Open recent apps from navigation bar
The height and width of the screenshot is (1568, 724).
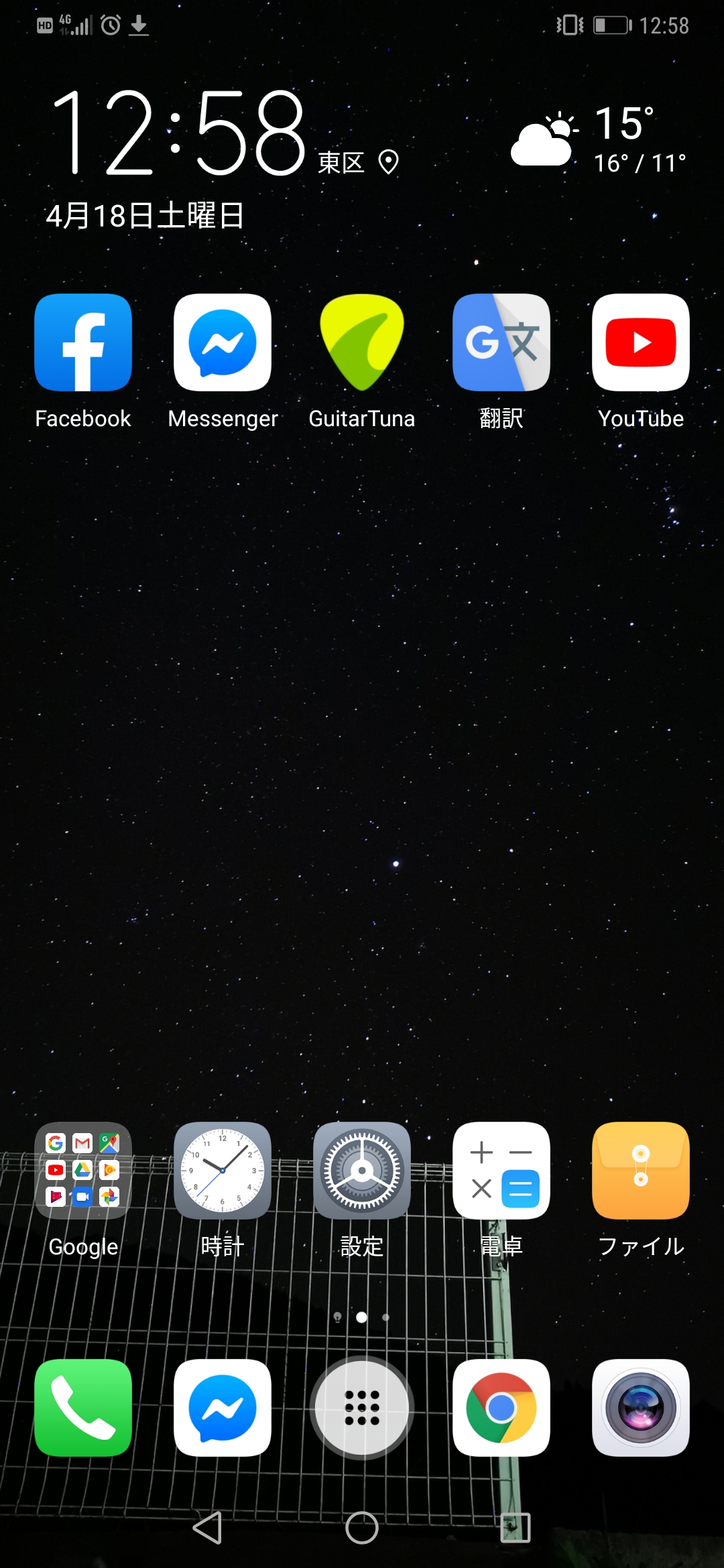[516, 1528]
